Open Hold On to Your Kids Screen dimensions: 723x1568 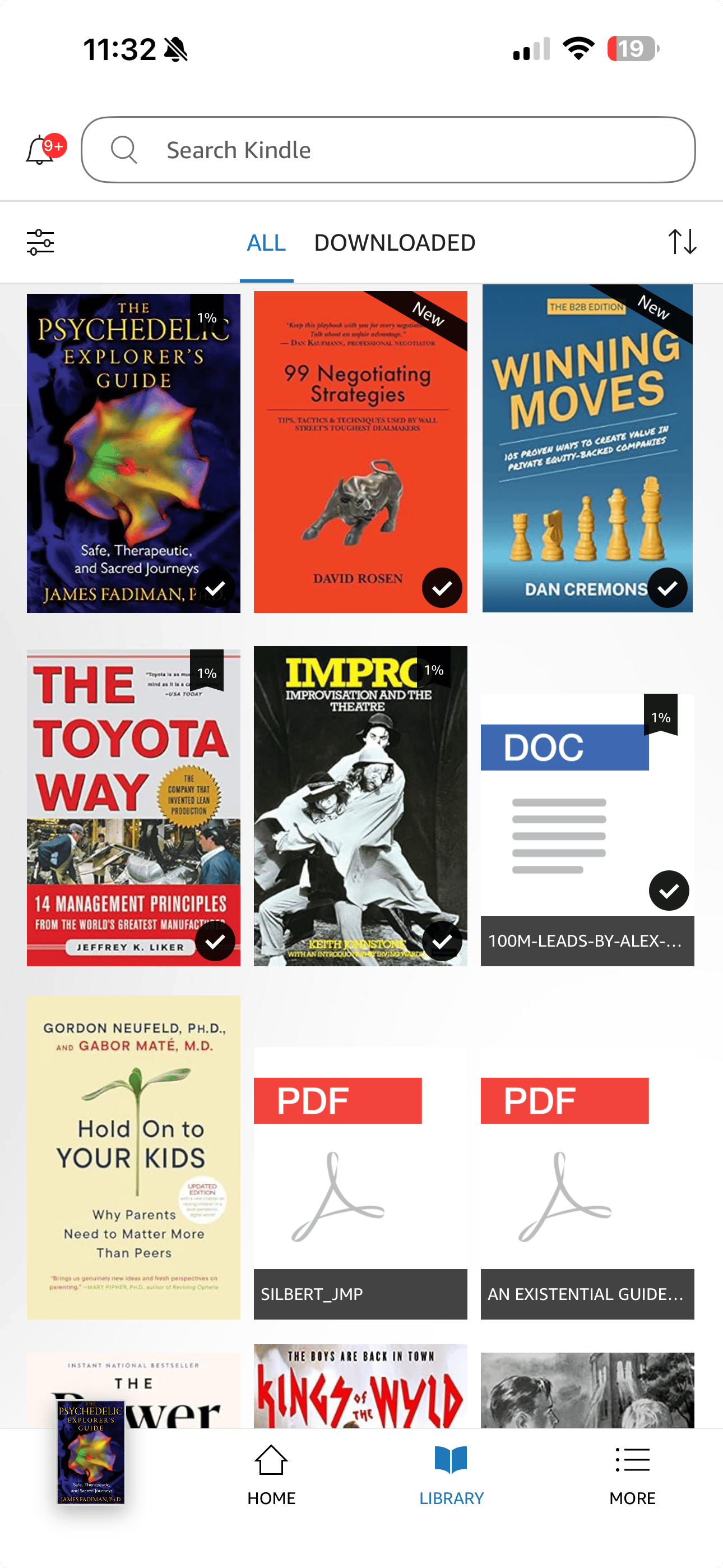(x=133, y=1156)
